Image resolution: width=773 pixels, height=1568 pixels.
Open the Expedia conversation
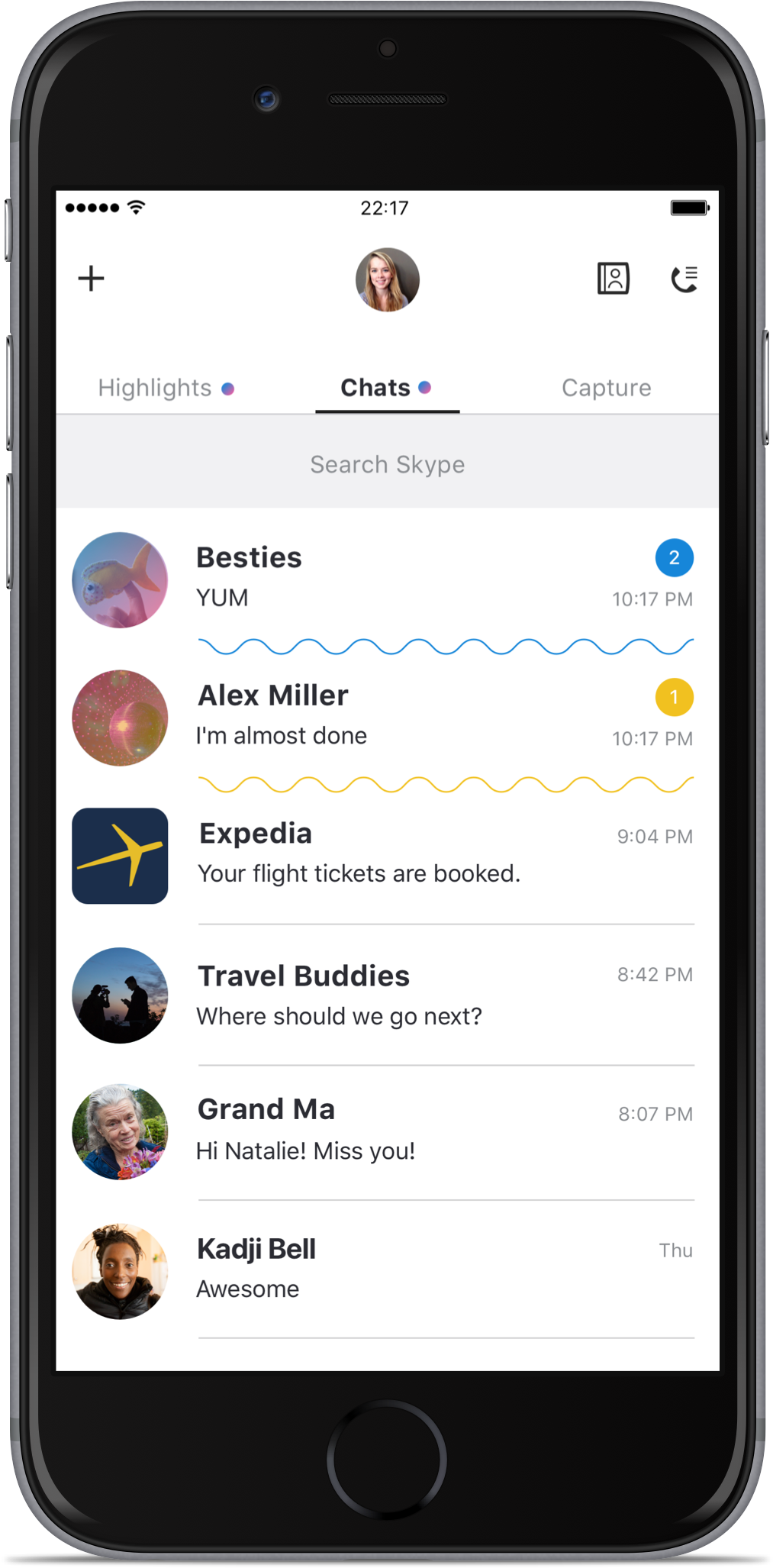point(388,855)
